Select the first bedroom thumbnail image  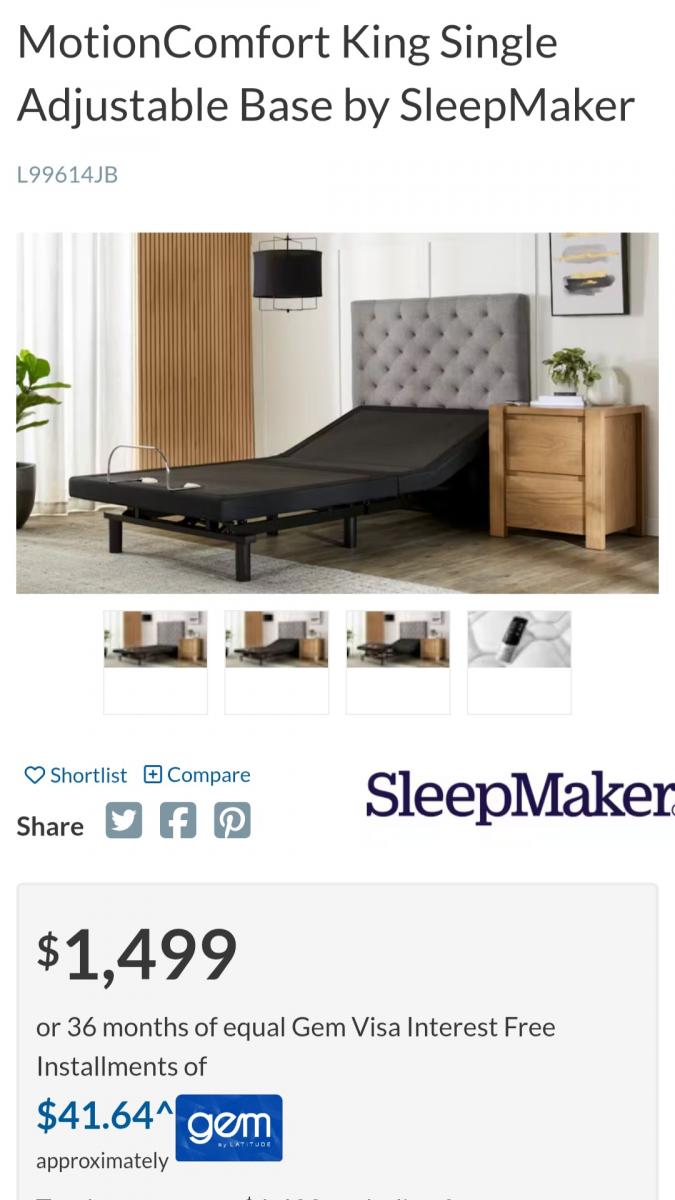pyautogui.click(x=155, y=640)
